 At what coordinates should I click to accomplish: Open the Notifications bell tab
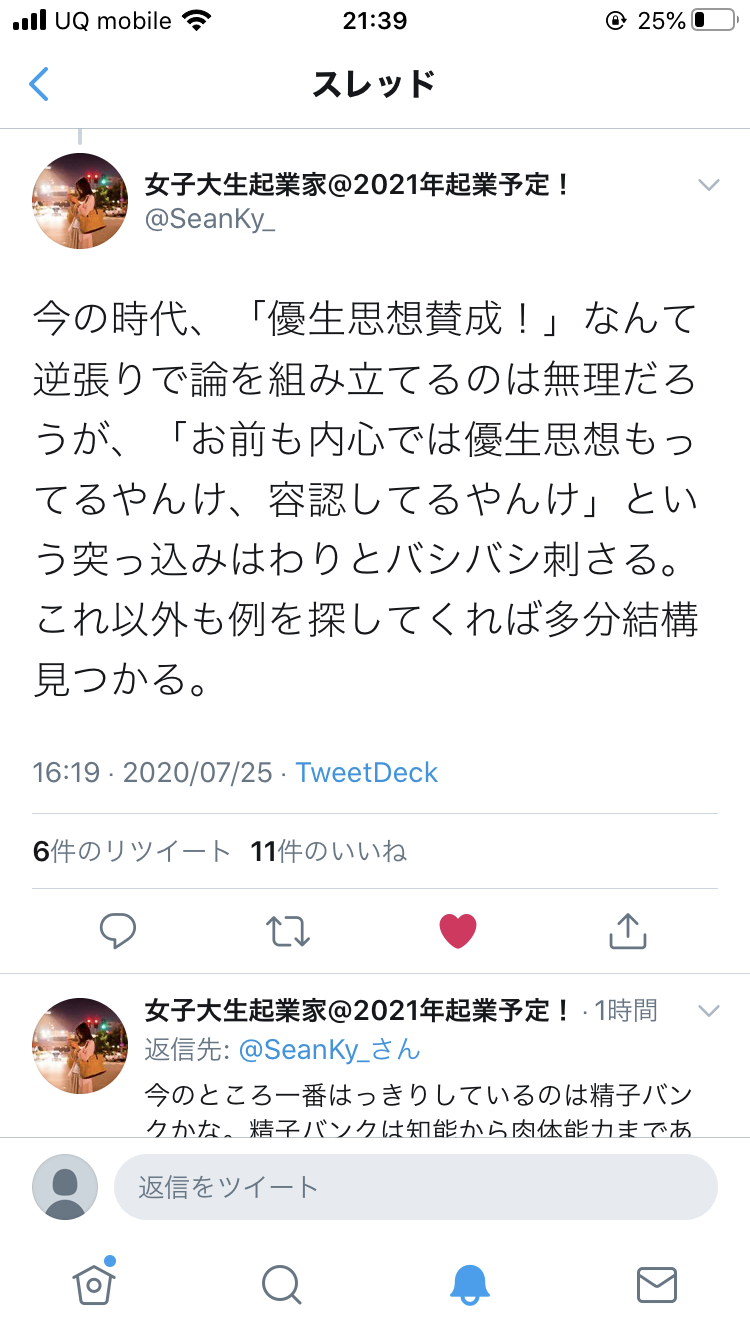coord(469,1284)
